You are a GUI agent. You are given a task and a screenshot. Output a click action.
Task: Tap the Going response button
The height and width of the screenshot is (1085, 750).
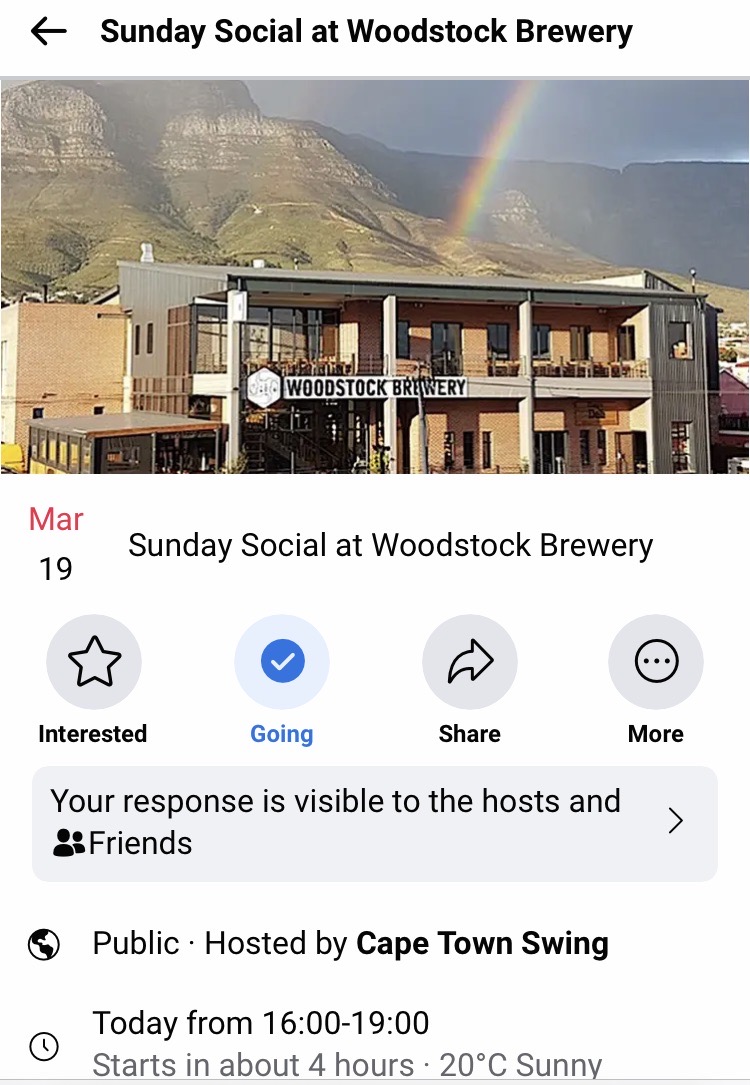click(281, 662)
